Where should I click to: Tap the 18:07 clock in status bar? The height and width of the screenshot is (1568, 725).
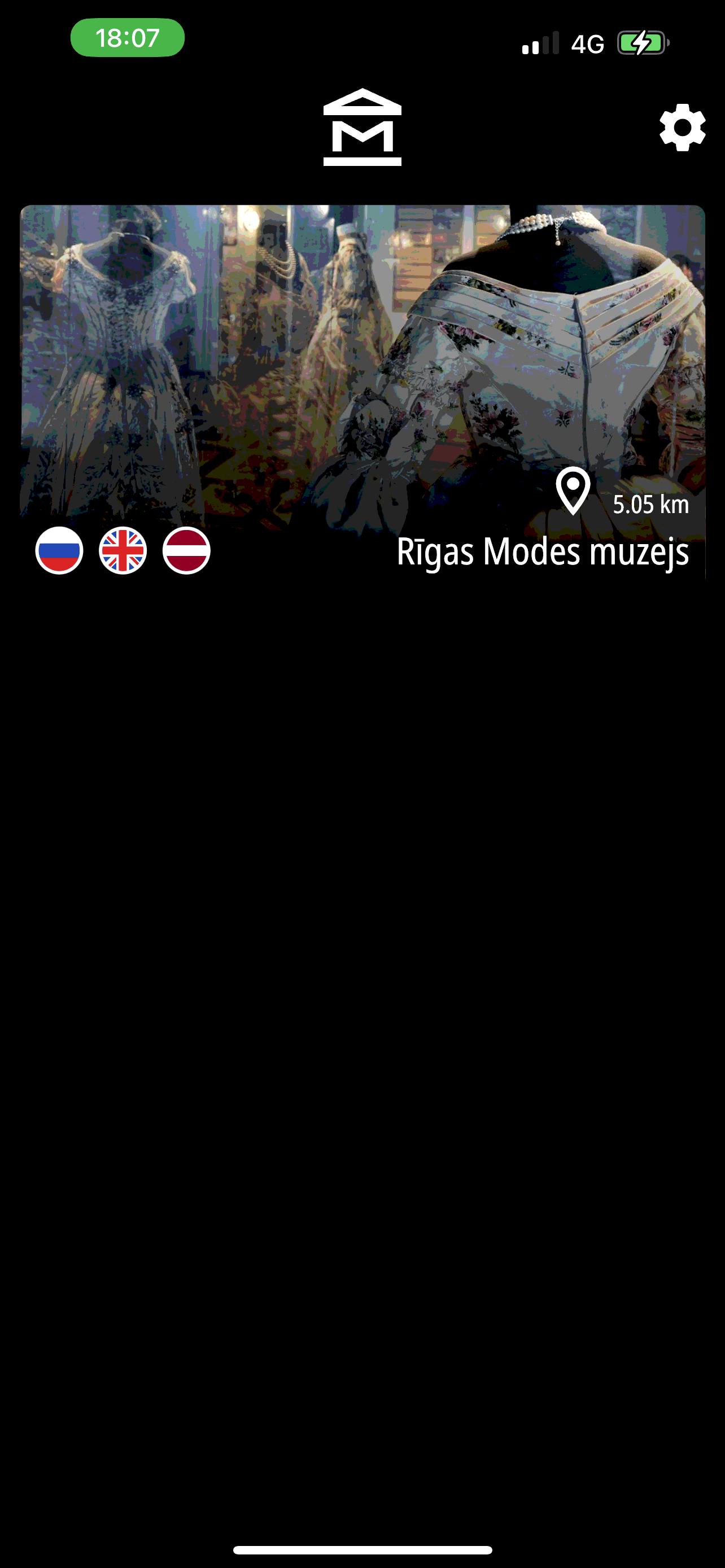point(128,38)
